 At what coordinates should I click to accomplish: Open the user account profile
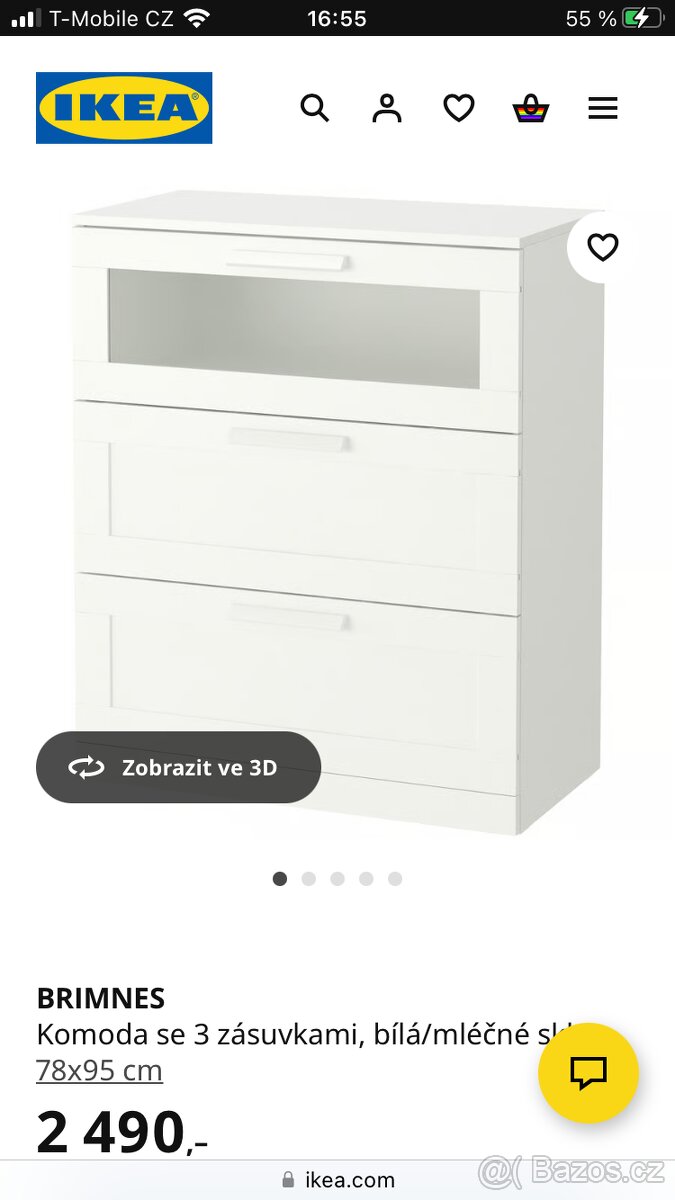(386, 108)
